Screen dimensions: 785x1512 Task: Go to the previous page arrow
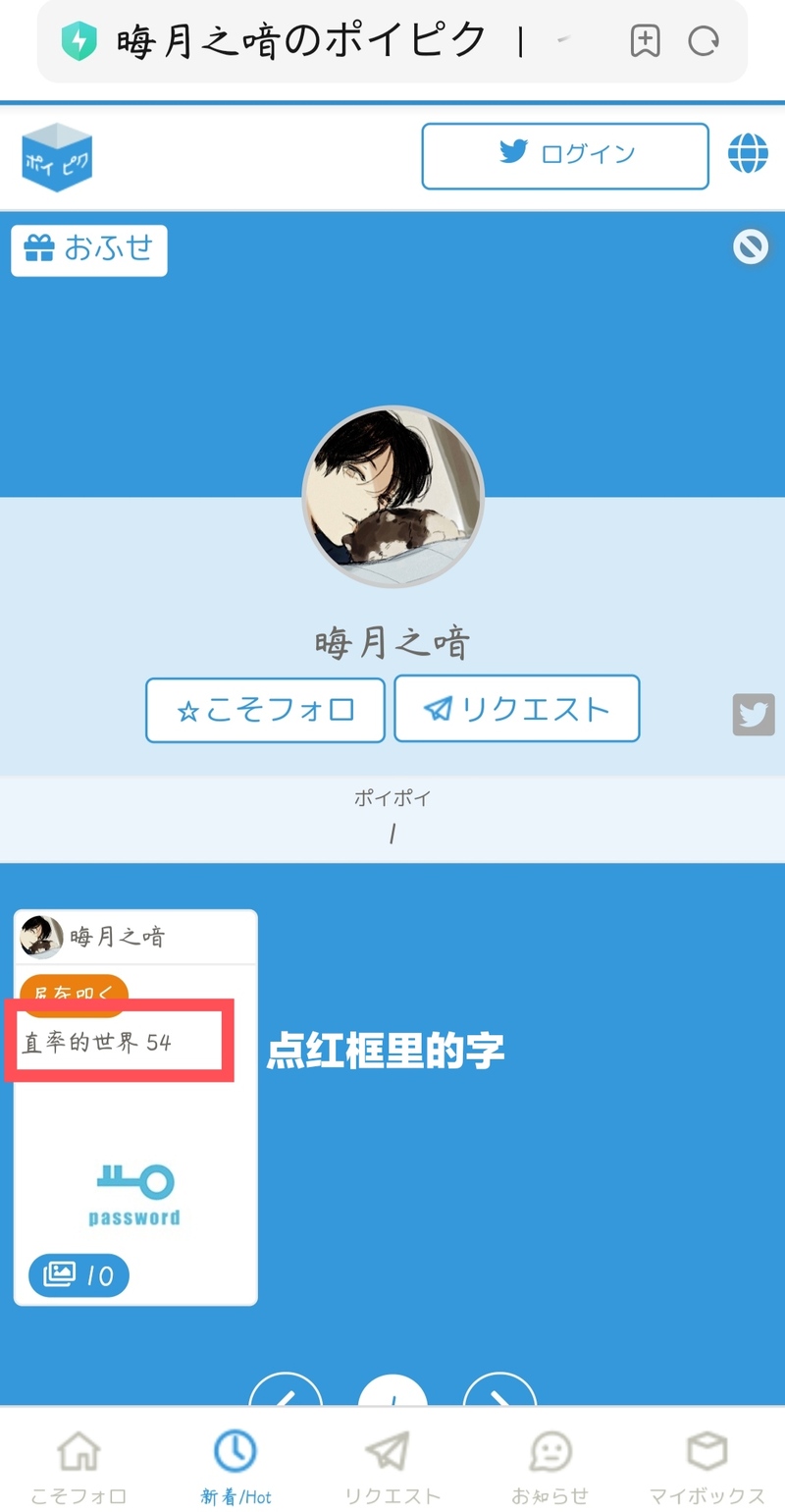click(286, 1392)
